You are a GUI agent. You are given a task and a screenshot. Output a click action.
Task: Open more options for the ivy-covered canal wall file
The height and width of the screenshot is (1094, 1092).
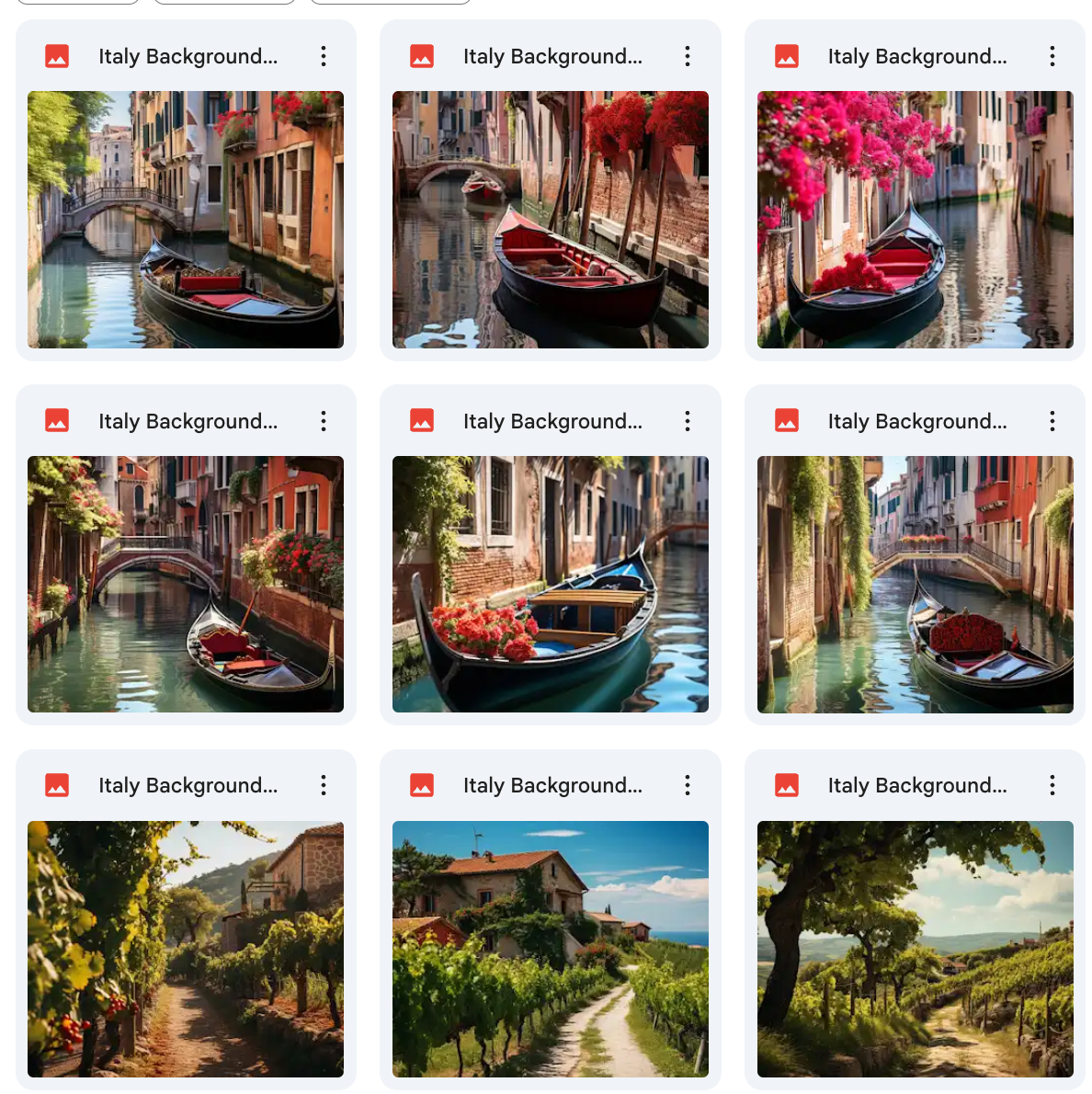(x=1052, y=421)
